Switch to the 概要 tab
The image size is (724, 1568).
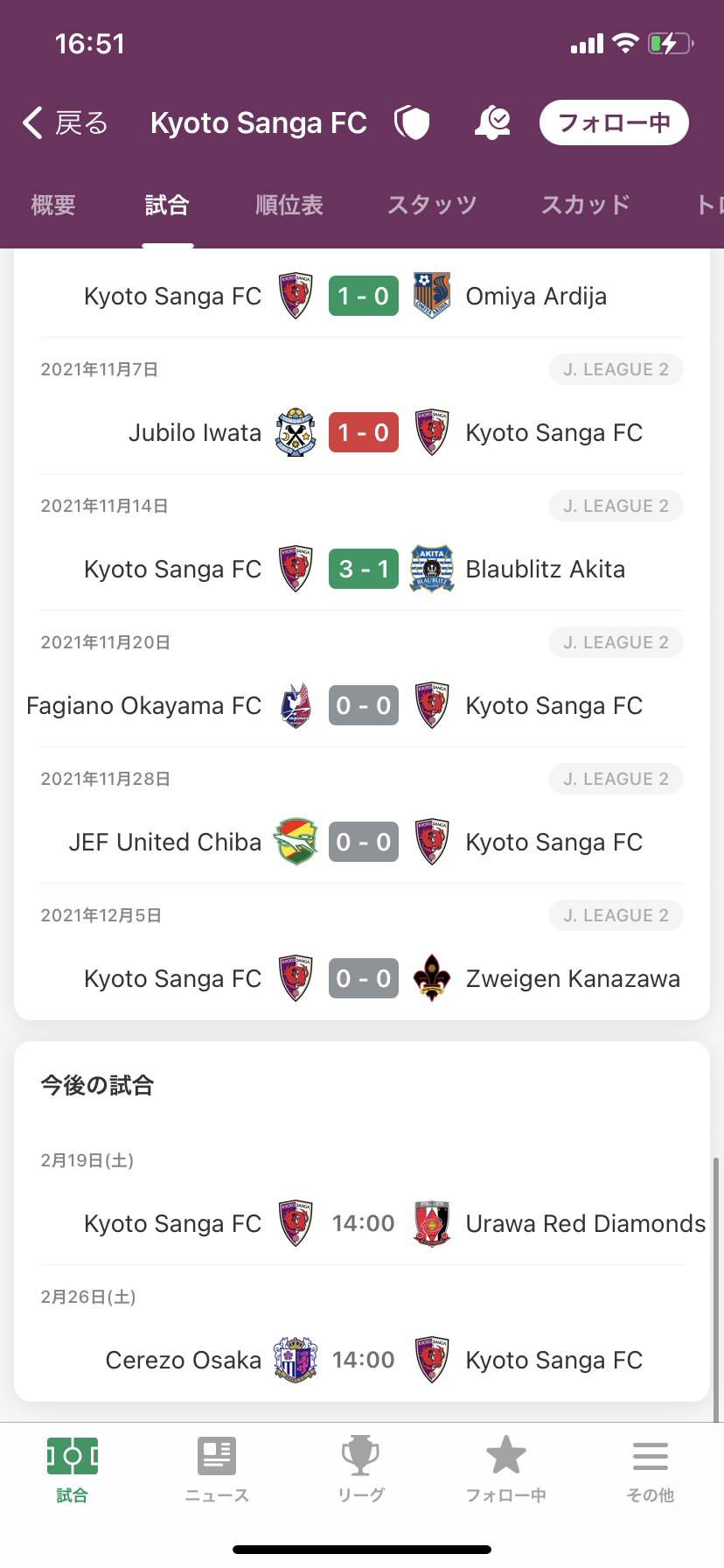(53, 206)
